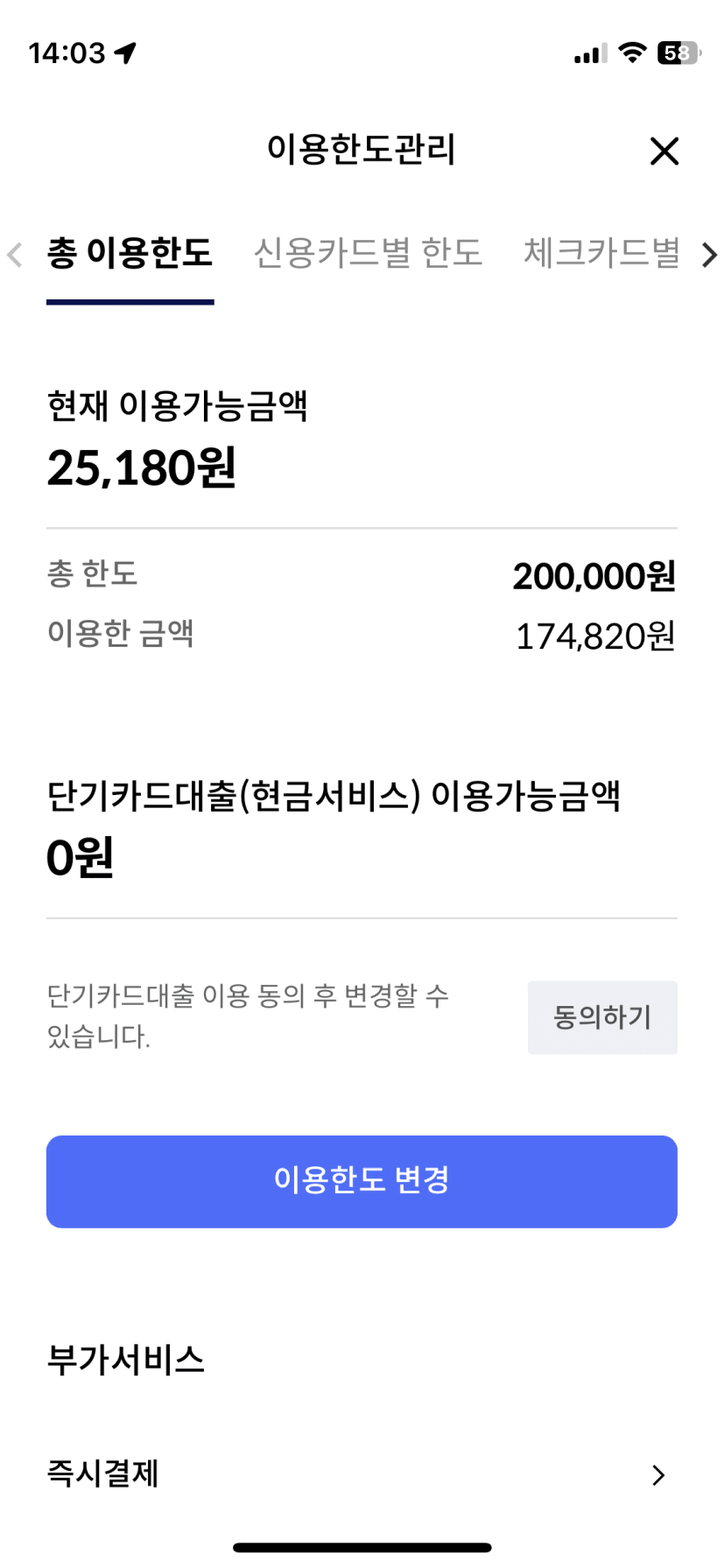Tap the 동의하기 button
Screen dimensions: 724x1568
(x=602, y=1017)
